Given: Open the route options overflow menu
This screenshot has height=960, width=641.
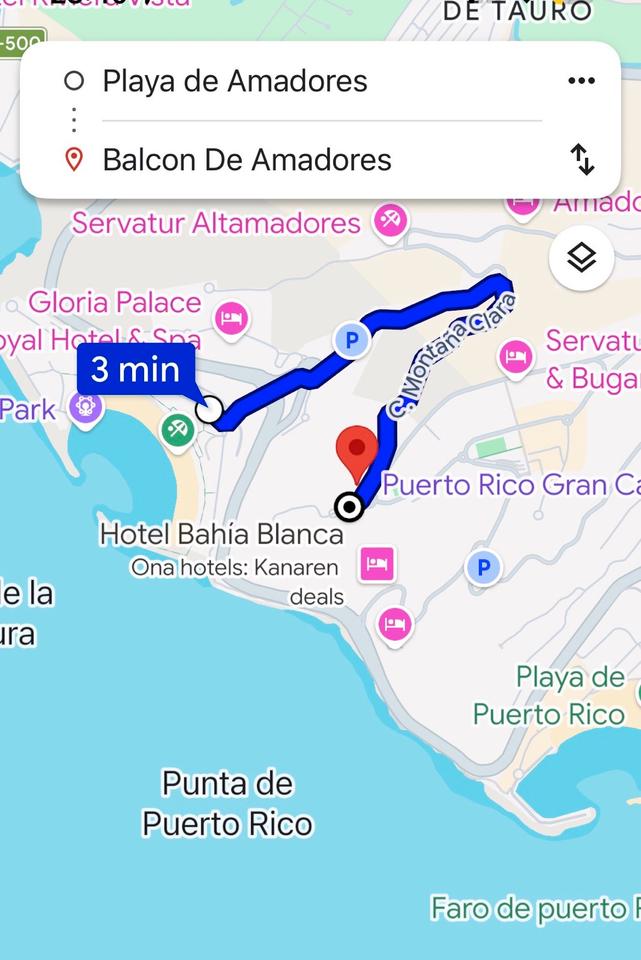Looking at the screenshot, I should tap(581, 81).
